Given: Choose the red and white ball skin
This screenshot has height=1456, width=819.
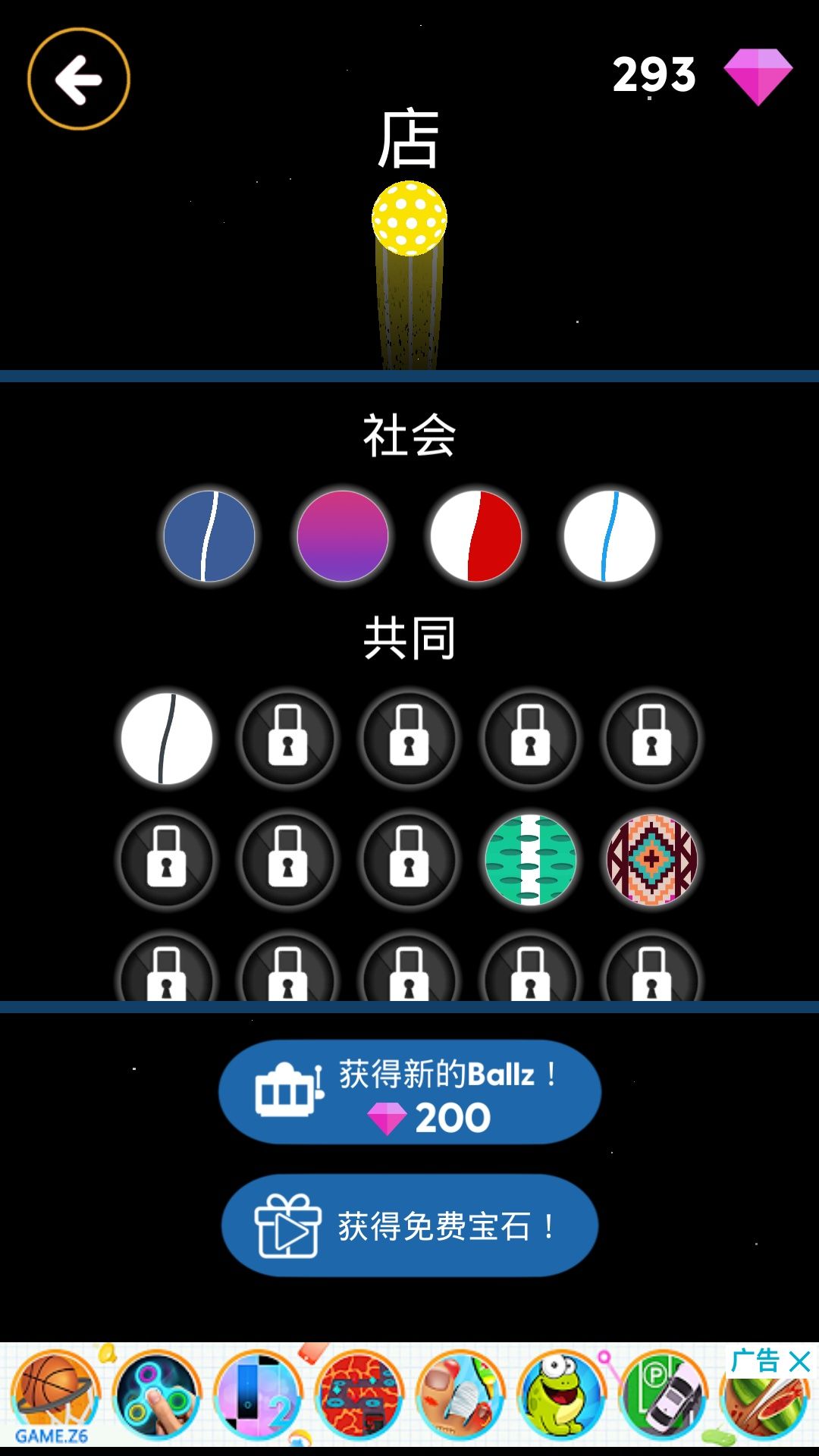Looking at the screenshot, I should [x=475, y=536].
